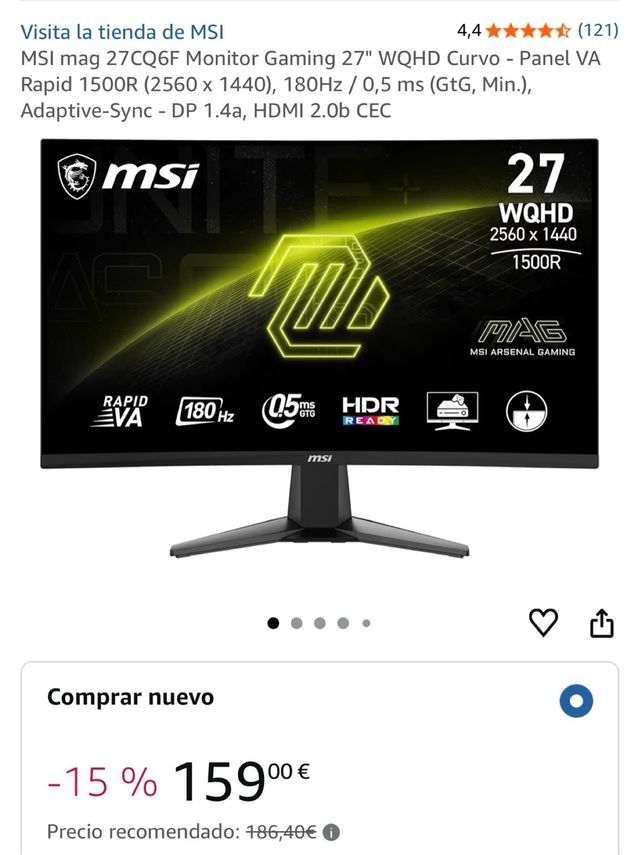Share this product listing

[601, 623]
